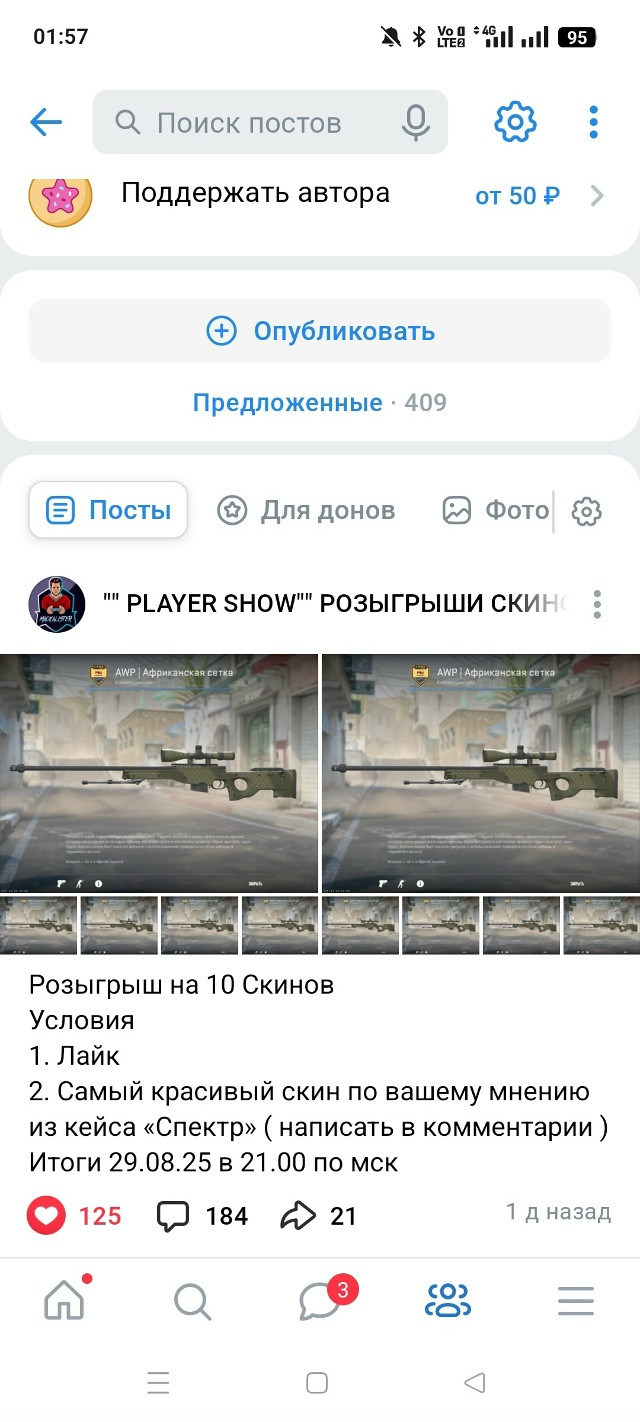Viewport: 640px width, 1422px height.
Task: Open the top bar overflow menu
Action: [x=594, y=123]
